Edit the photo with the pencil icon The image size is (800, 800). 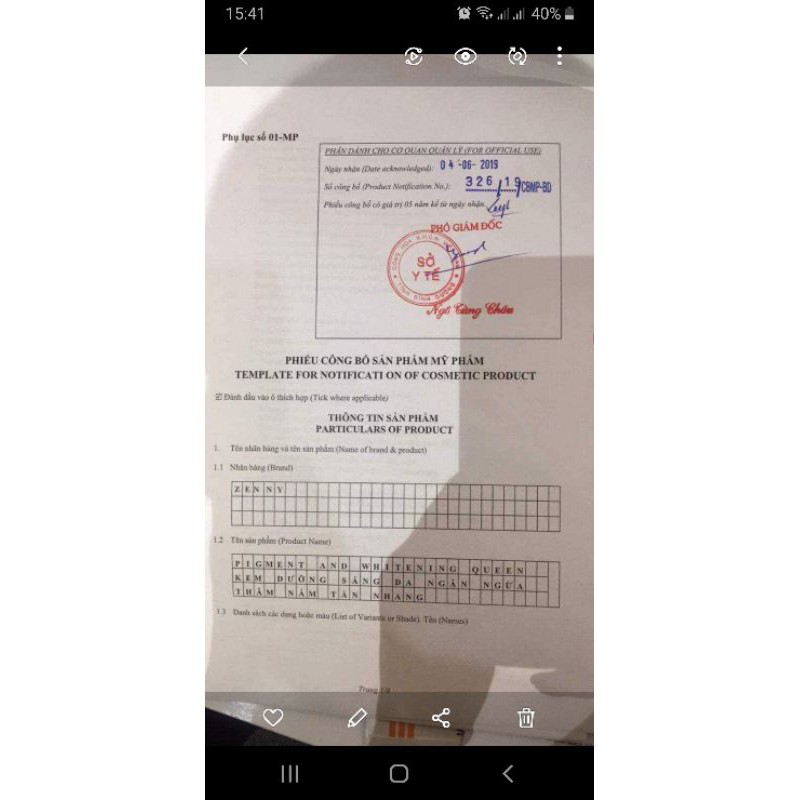coord(357,717)
